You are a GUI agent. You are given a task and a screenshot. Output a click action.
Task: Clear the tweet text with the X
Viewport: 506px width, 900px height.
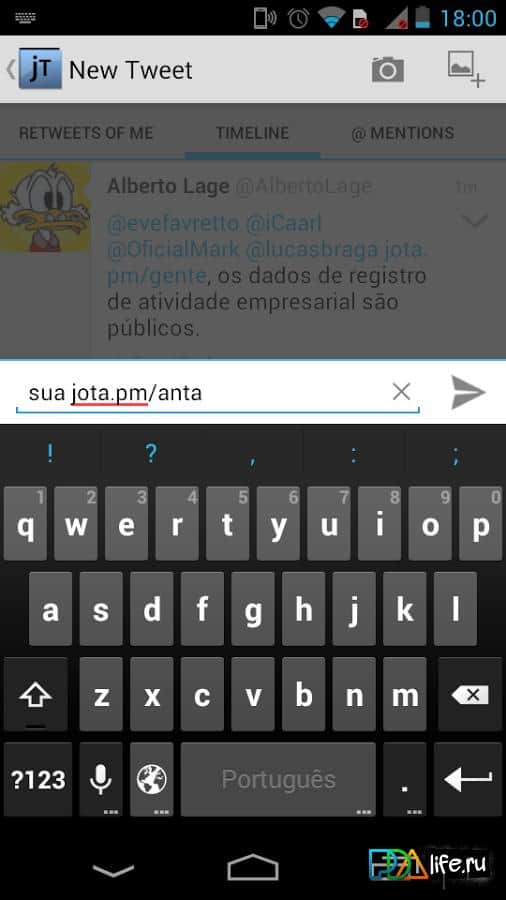tap(401, 392)
